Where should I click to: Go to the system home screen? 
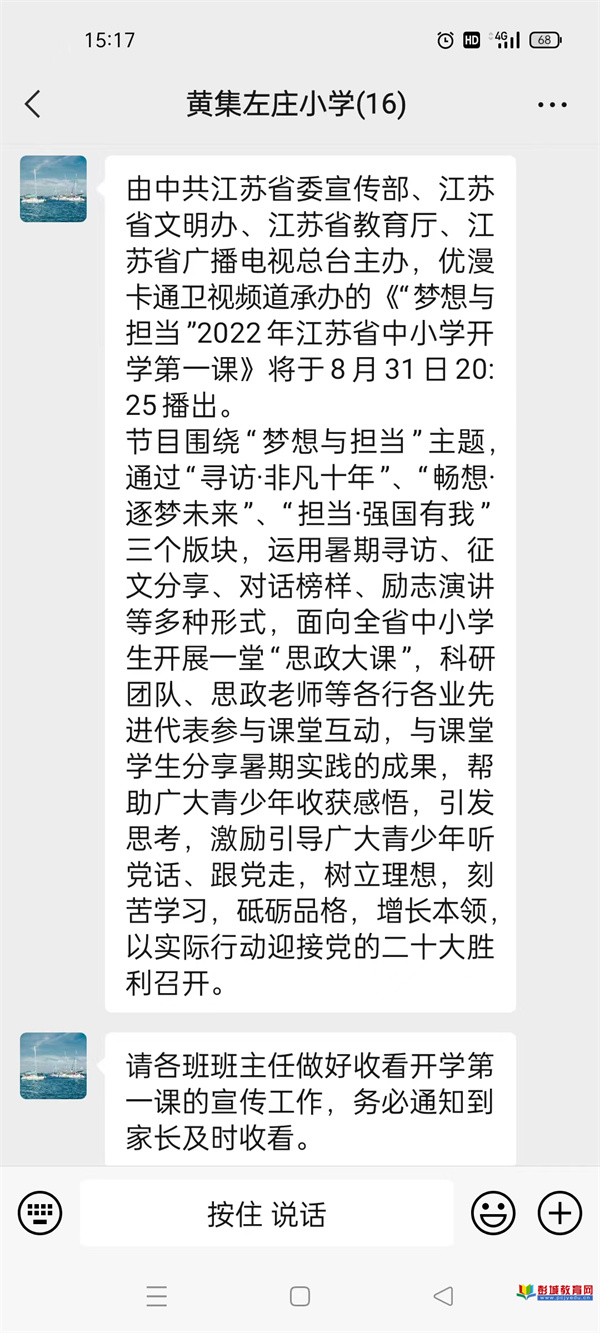pyautogui.click(x=299, y=1296)
